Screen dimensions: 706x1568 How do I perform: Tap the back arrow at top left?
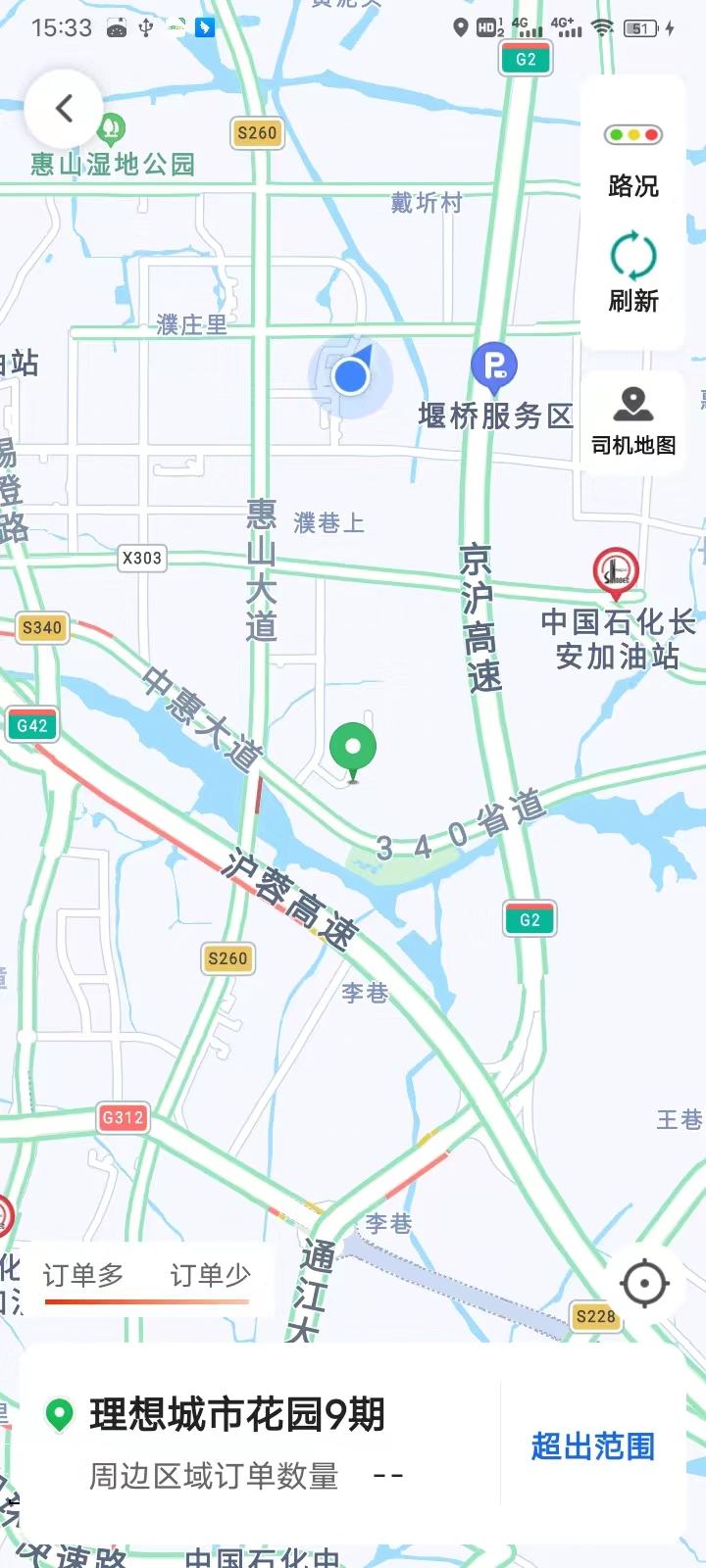coord(63,109)
